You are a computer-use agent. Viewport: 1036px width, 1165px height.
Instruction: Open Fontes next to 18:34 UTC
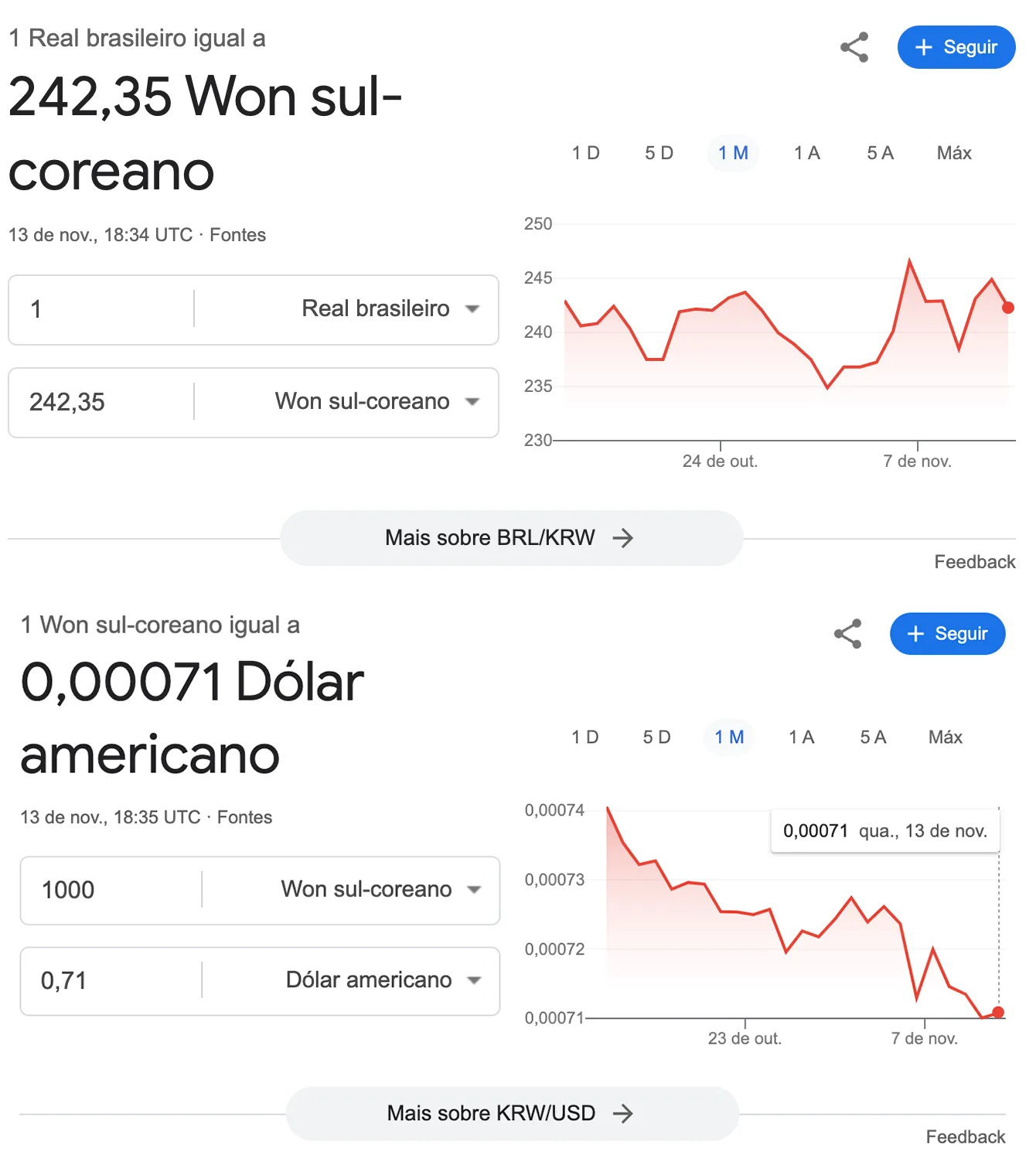coord(237,235)
